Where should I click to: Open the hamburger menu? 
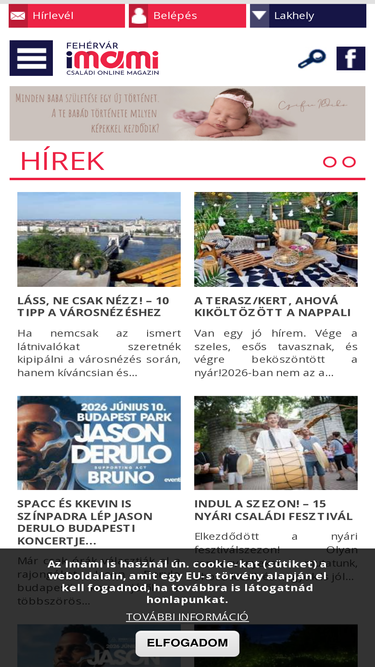(31, 58)
